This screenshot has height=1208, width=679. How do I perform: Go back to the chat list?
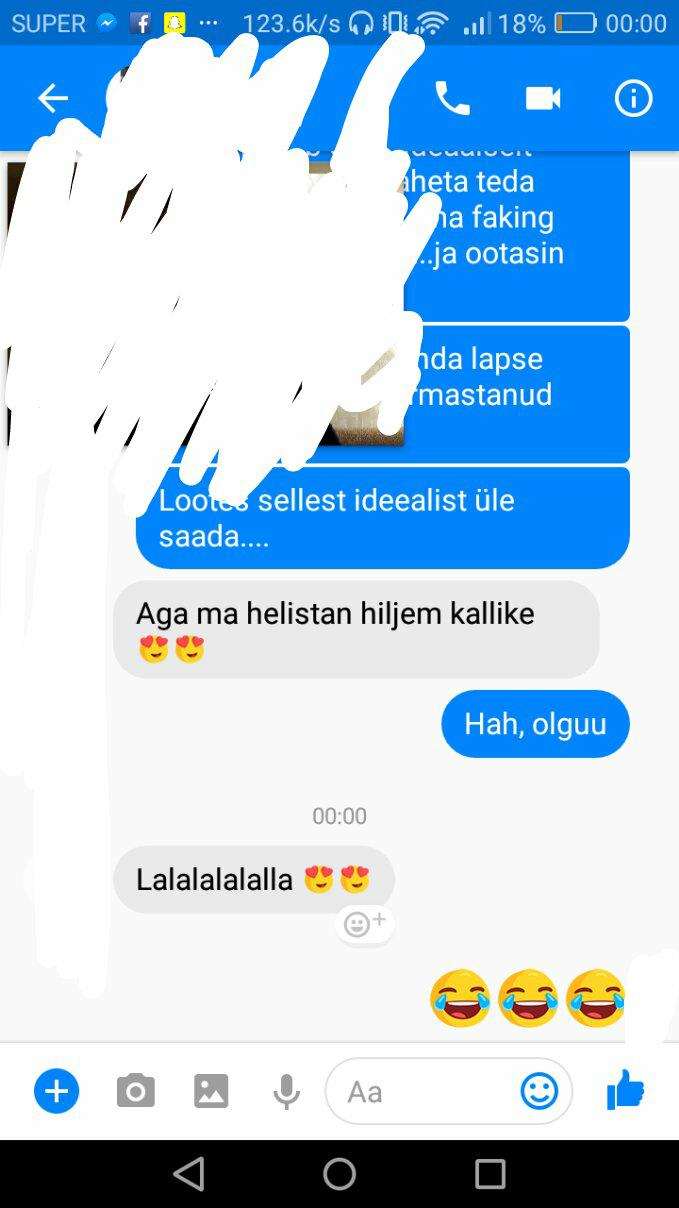(x=52, y=98)
